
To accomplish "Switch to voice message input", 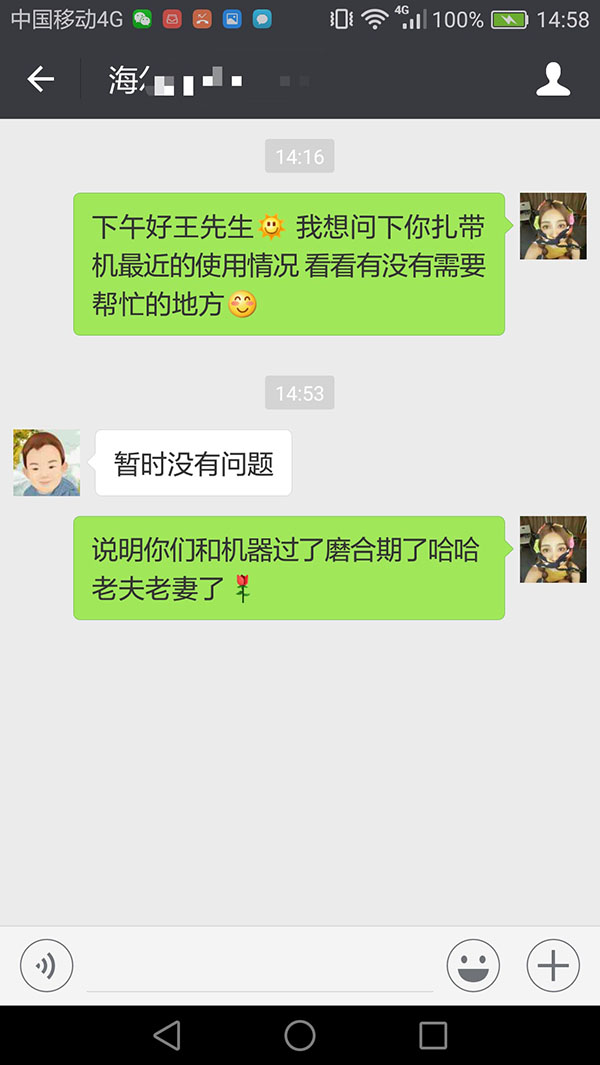I will (46, 965).
